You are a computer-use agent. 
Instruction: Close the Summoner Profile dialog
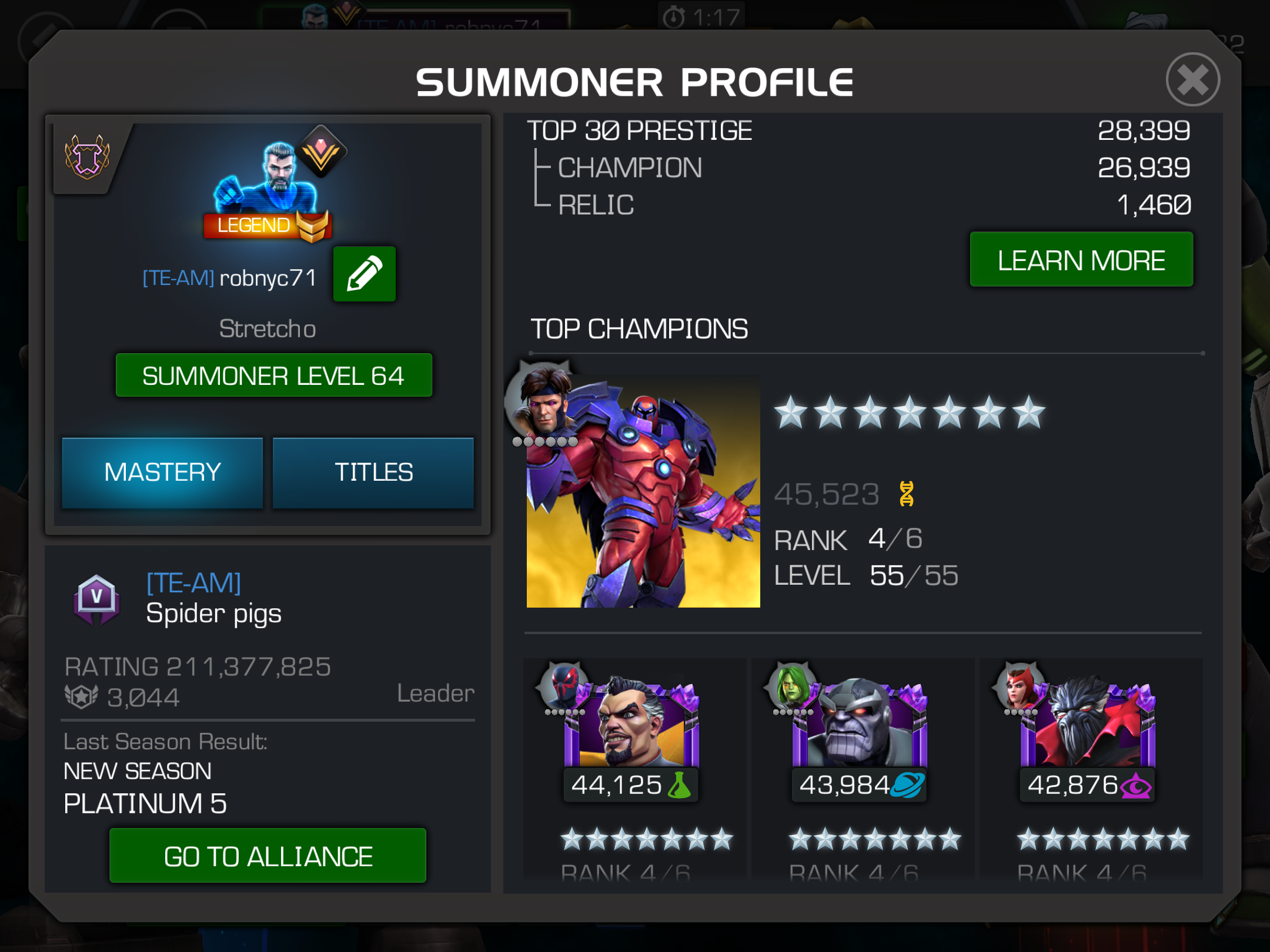[x=1192, y=79]
